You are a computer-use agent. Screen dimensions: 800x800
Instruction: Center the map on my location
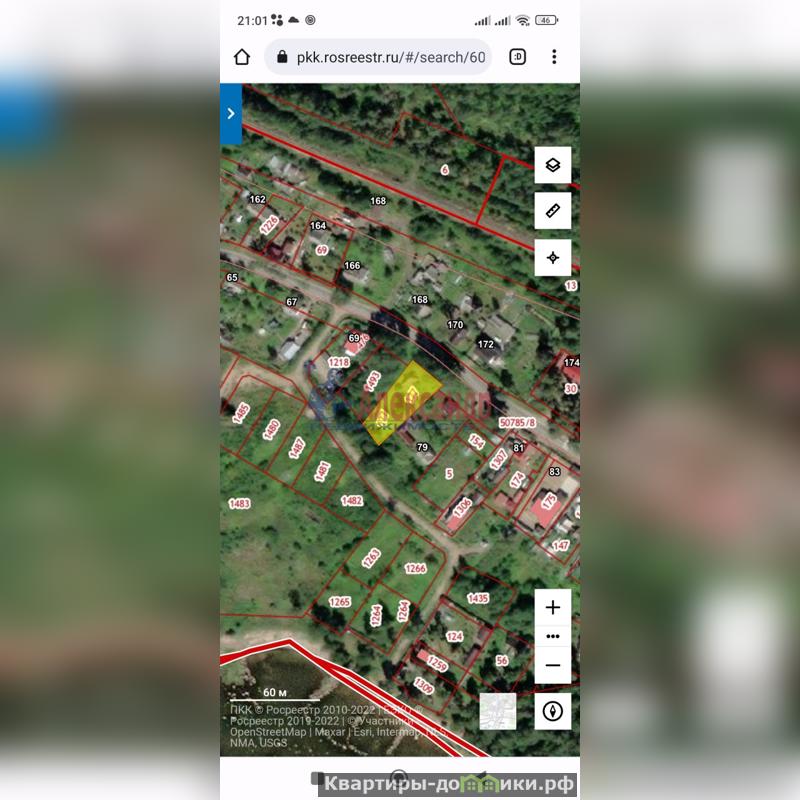click(x=552, y=258)
